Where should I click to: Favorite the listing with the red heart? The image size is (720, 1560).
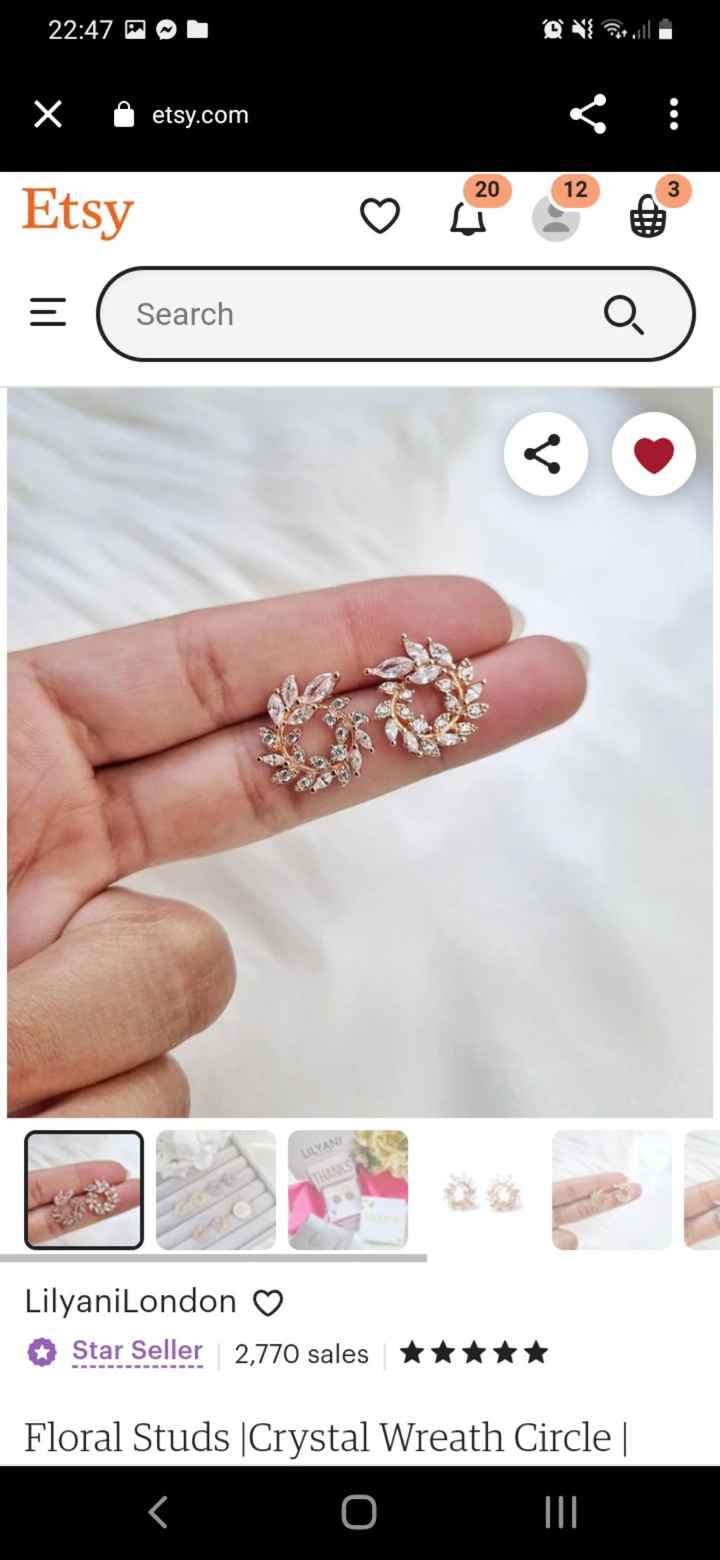pyautogui.click(x=653, y=453)
